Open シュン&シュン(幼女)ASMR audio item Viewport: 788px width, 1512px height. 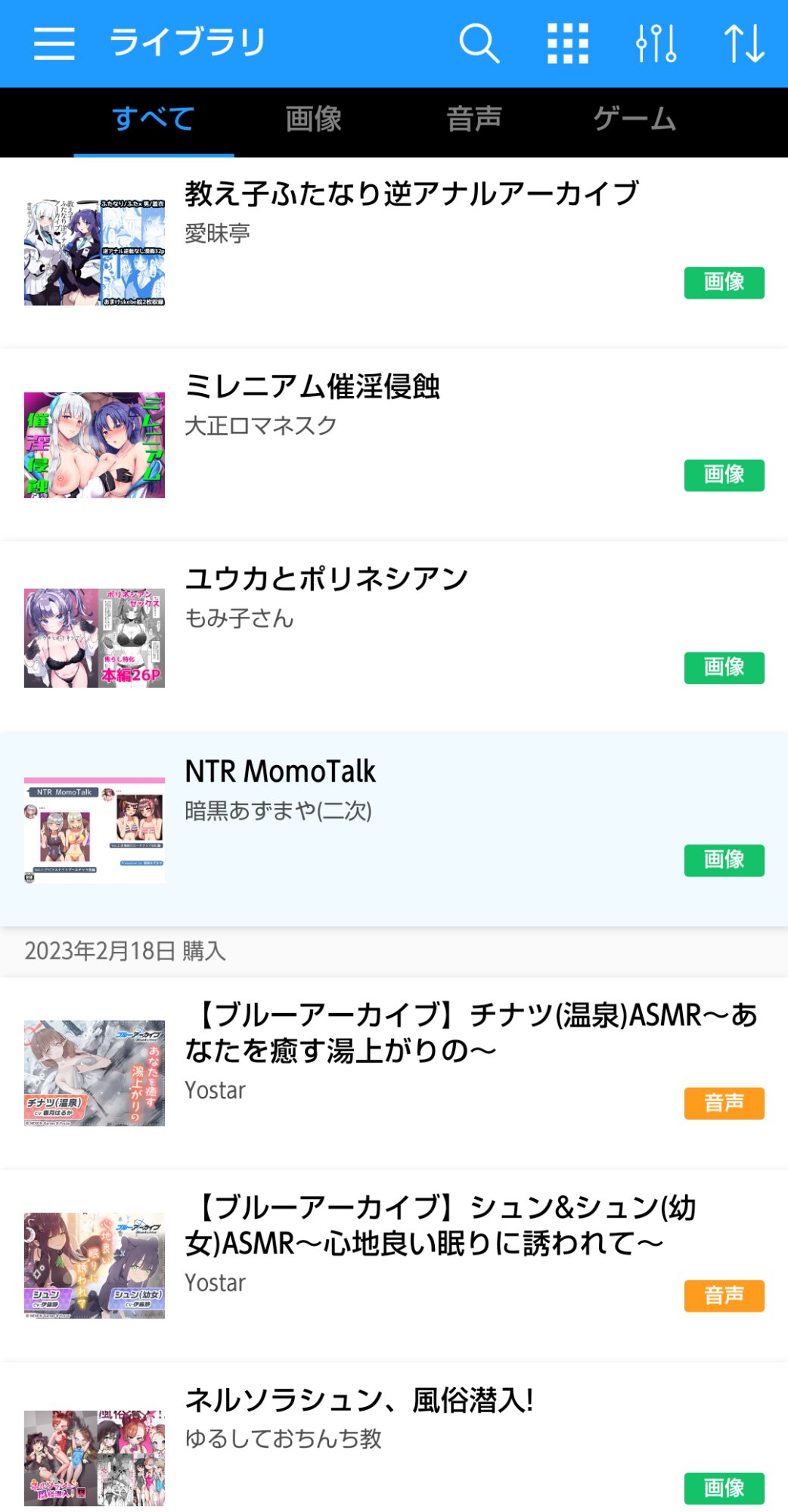pyautogui.click(x=394, y=1266)
